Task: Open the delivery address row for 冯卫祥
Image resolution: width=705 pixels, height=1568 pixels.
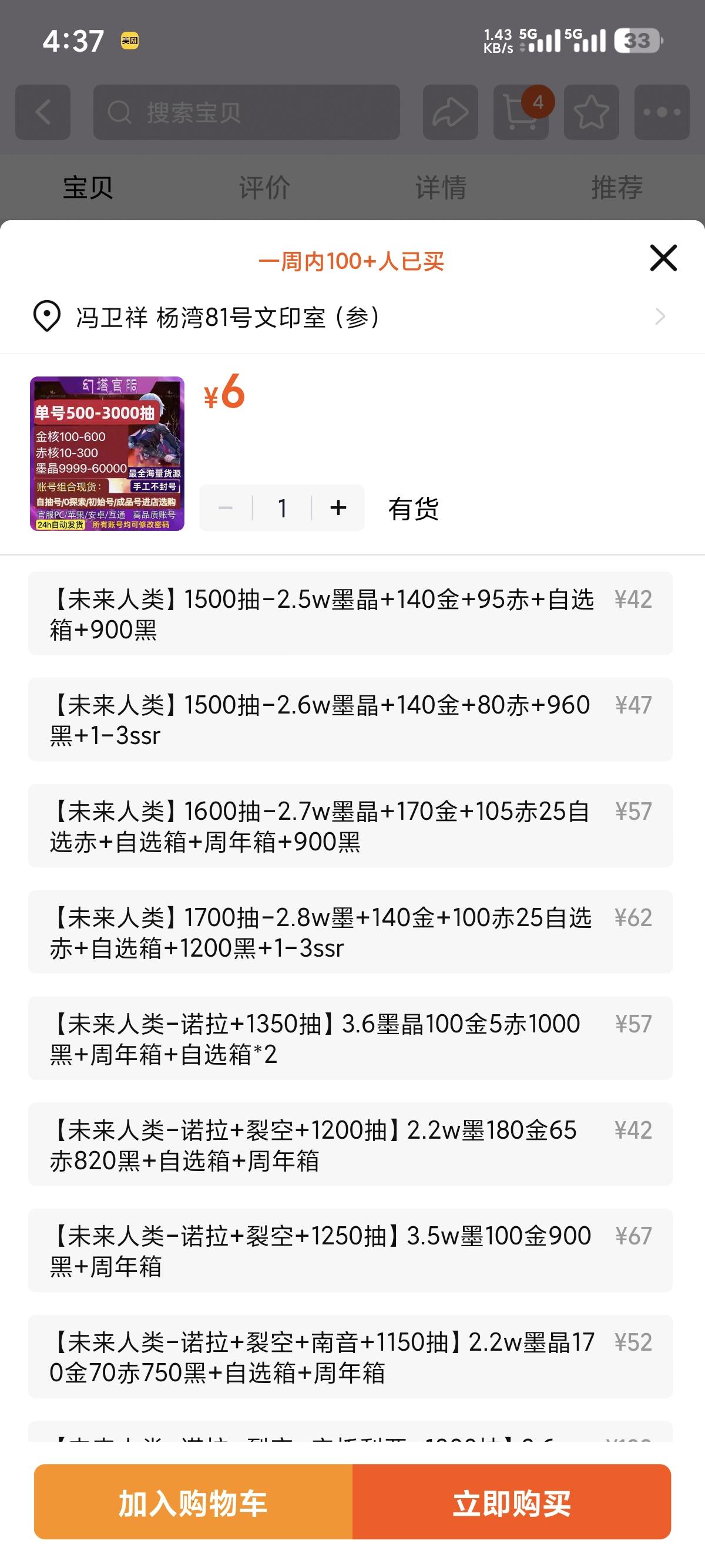Action: [x=352, y=317]
